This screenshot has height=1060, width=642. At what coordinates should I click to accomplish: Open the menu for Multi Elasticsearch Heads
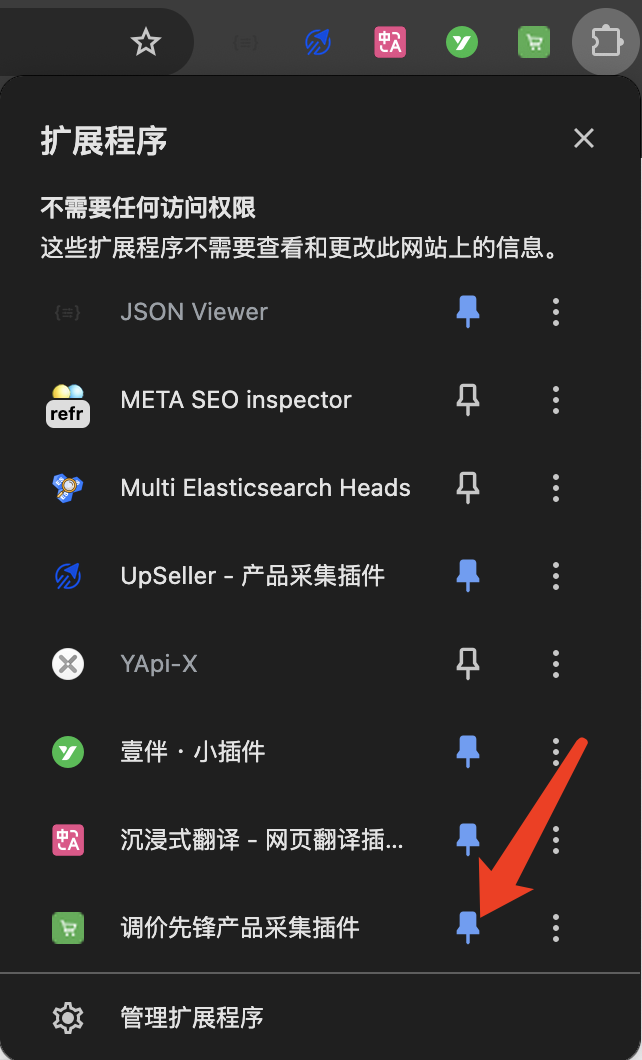pos(556,488)
